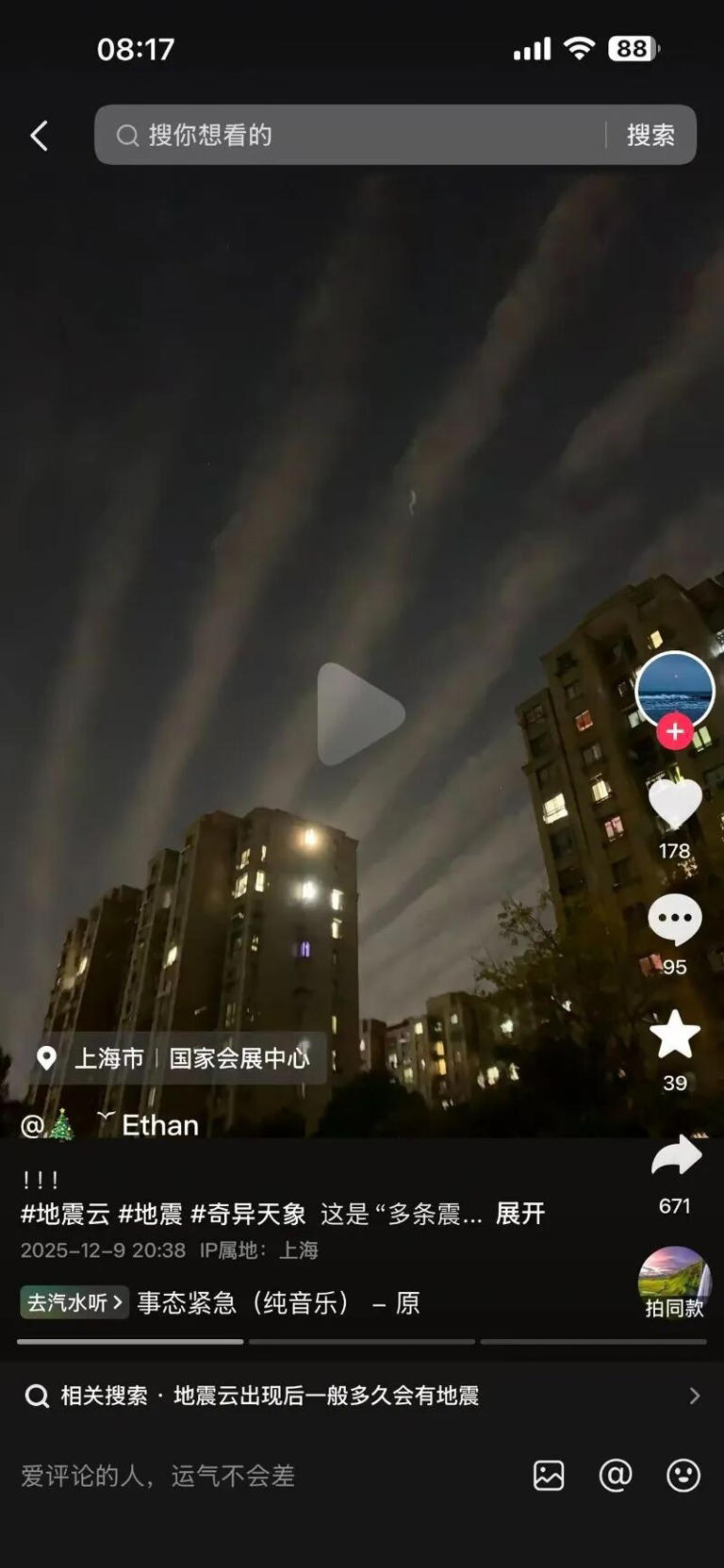This screenshot has width=724, height=1568.
Task: Tap the star favorite icon
Action: click(675, 1036)
